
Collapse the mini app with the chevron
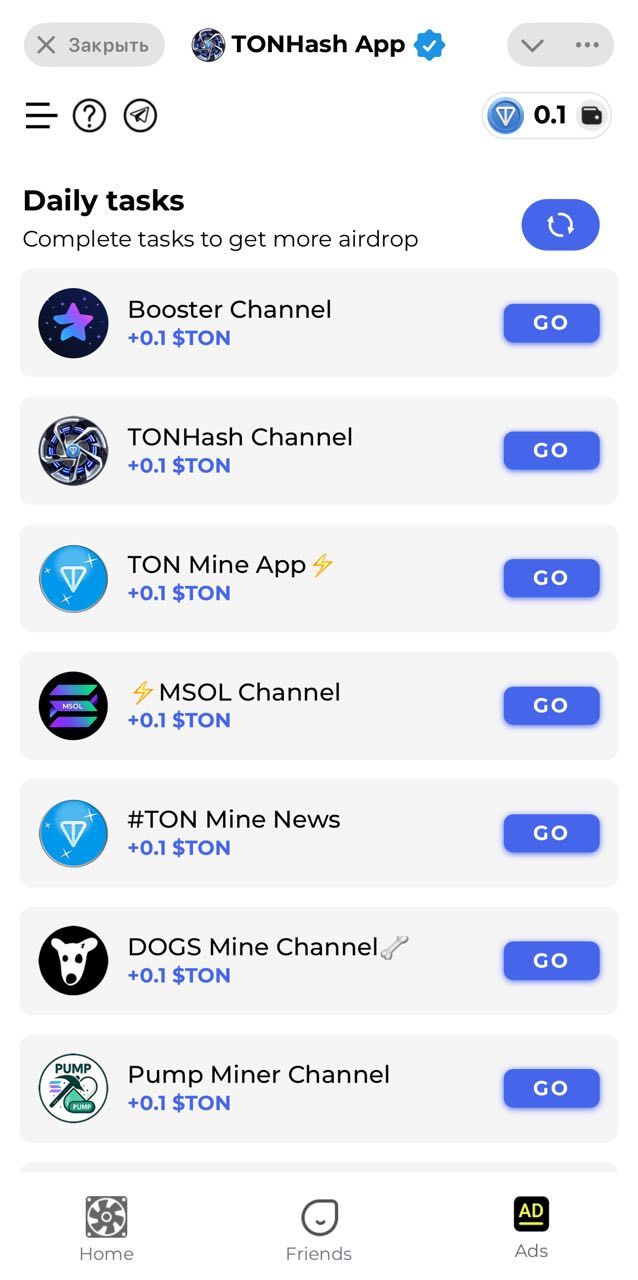coord(533,45)
